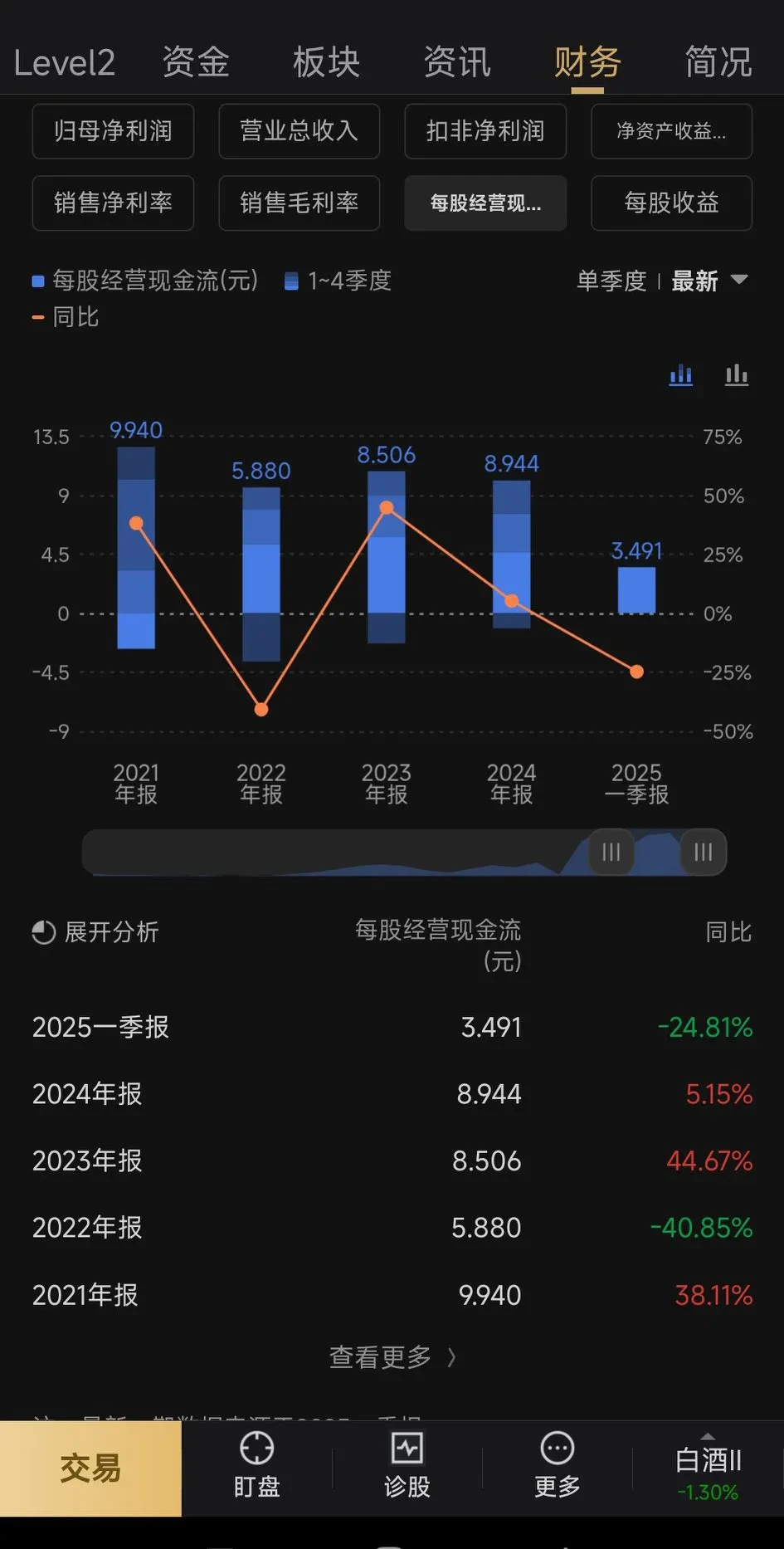The width and height of the screenshot is (784, 1549).
Task: Open the 盯盘 monitoring panel
Action: click(256, 1465)
